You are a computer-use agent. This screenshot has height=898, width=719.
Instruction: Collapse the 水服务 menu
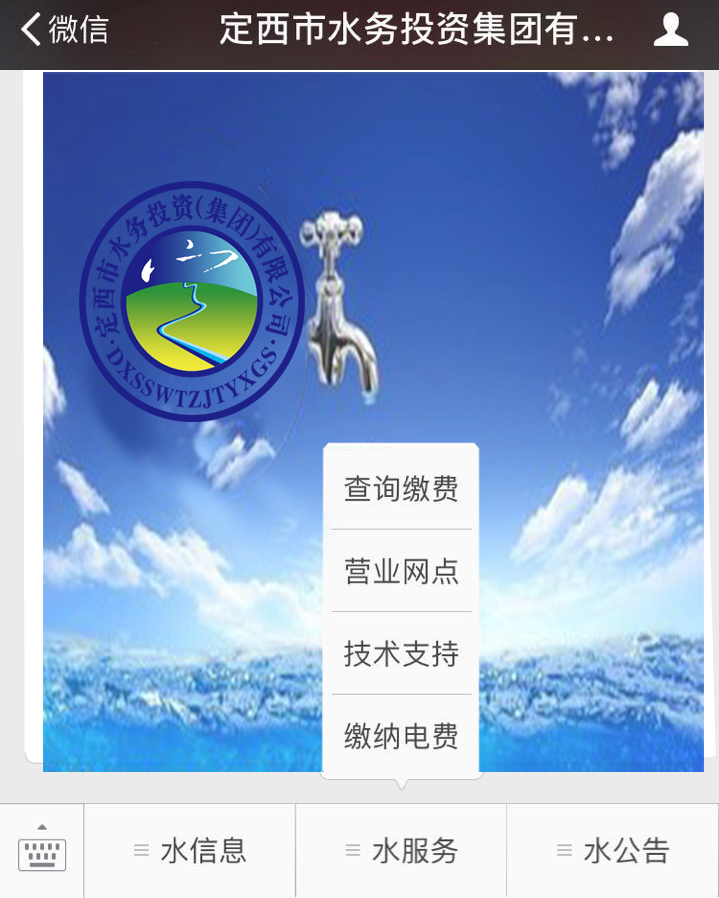tap(401, 851)
